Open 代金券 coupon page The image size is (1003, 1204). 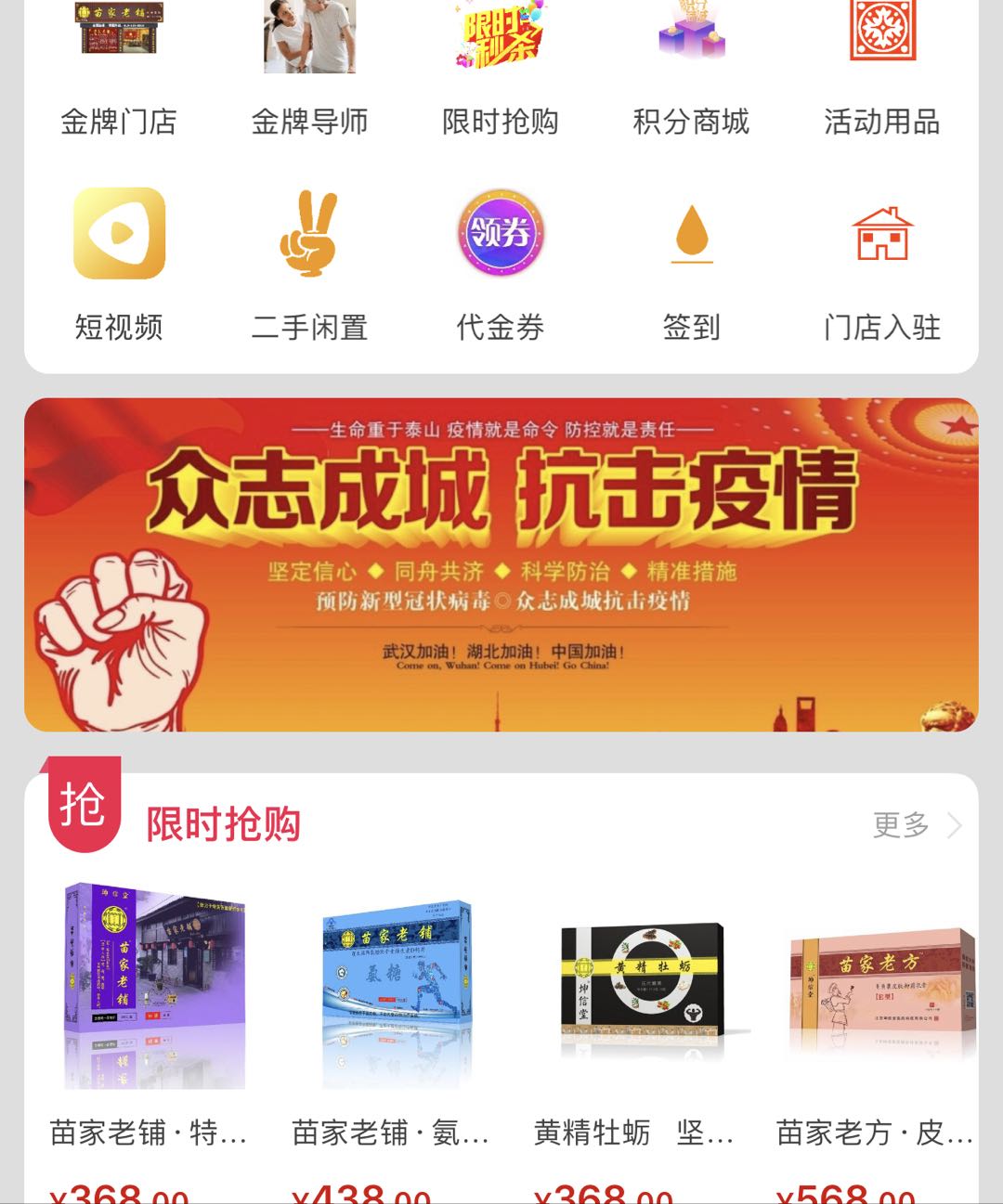point(501,265)
